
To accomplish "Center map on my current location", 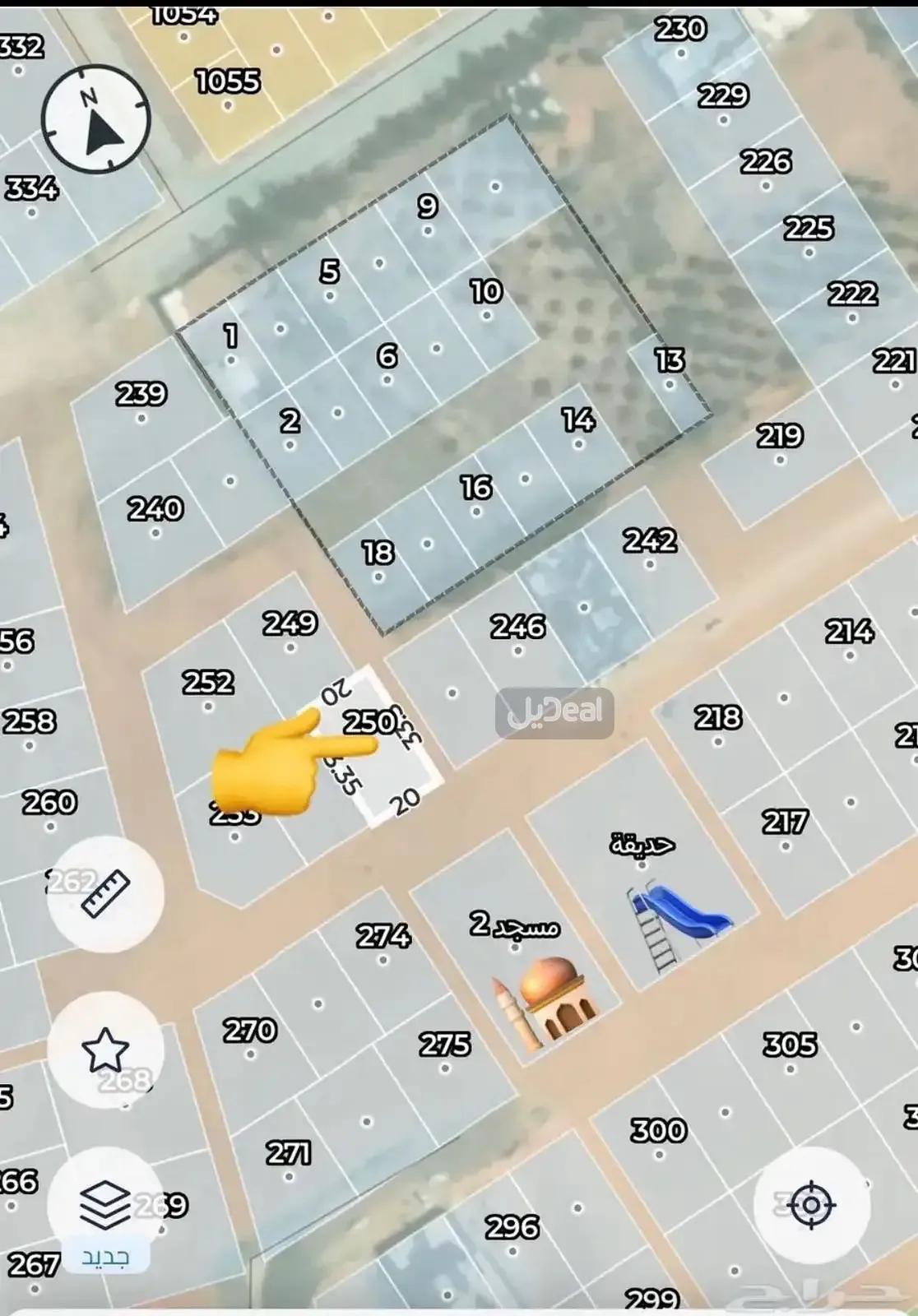I will click(811, 1205).
